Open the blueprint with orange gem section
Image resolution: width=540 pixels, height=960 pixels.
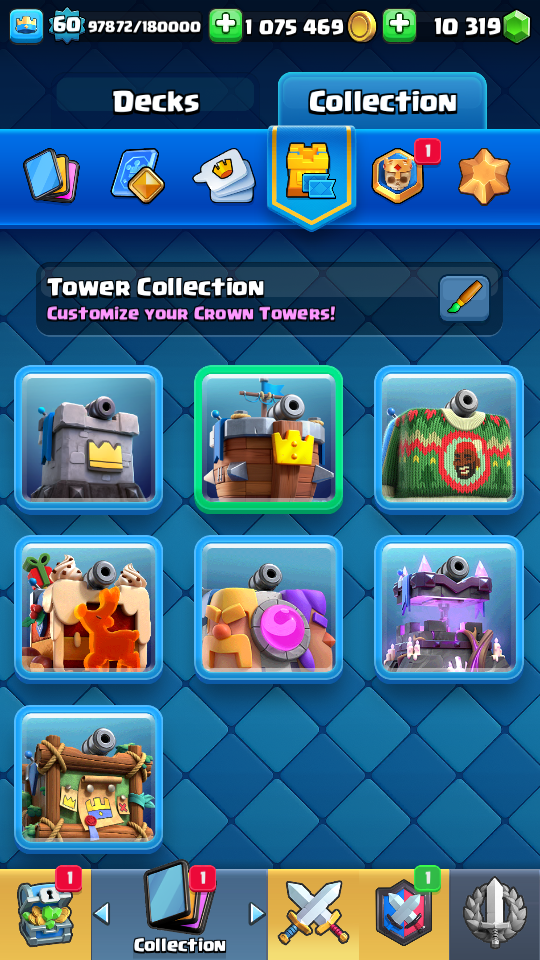tap(137, 177)
